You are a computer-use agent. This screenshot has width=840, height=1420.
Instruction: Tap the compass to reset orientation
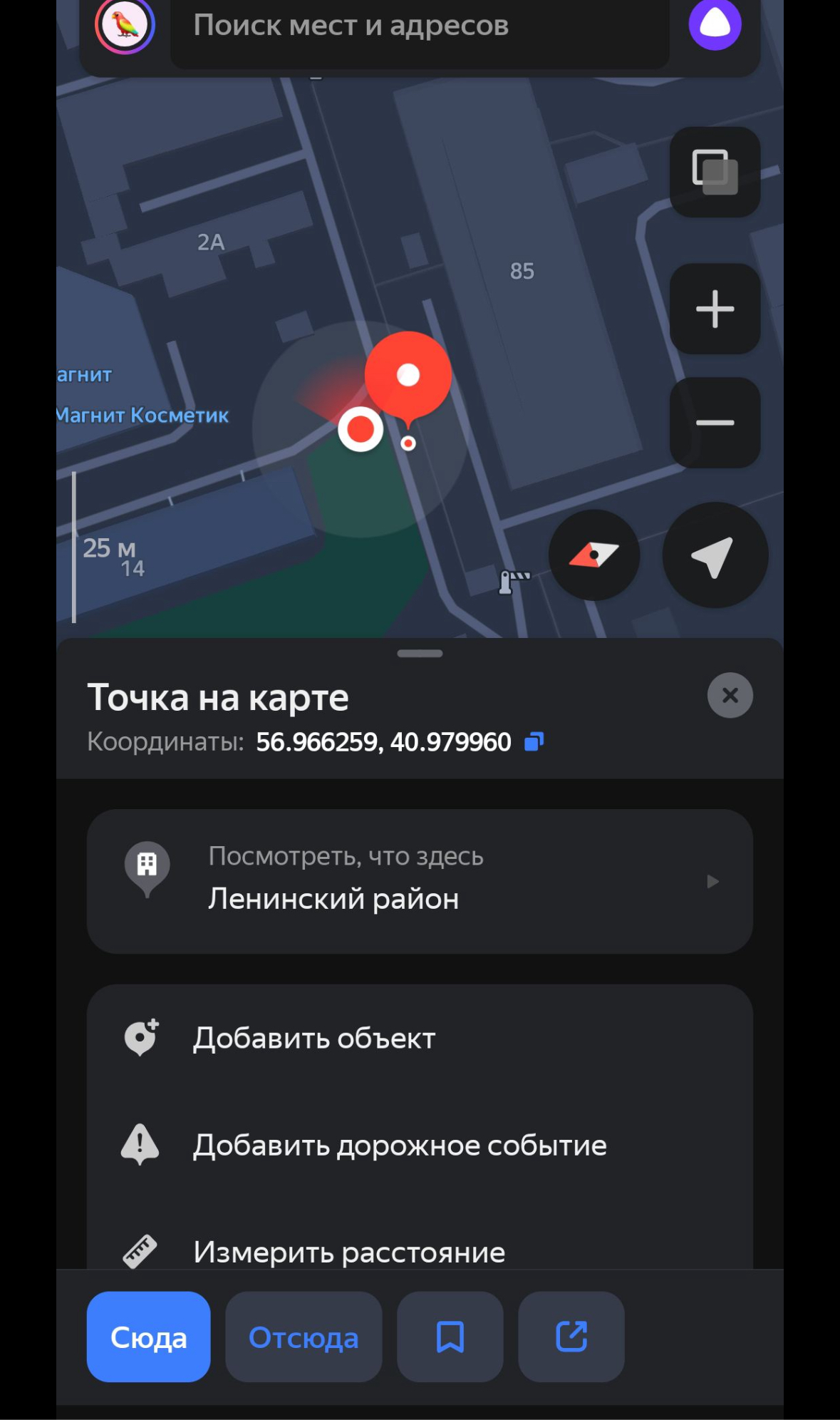coord(593,555)
